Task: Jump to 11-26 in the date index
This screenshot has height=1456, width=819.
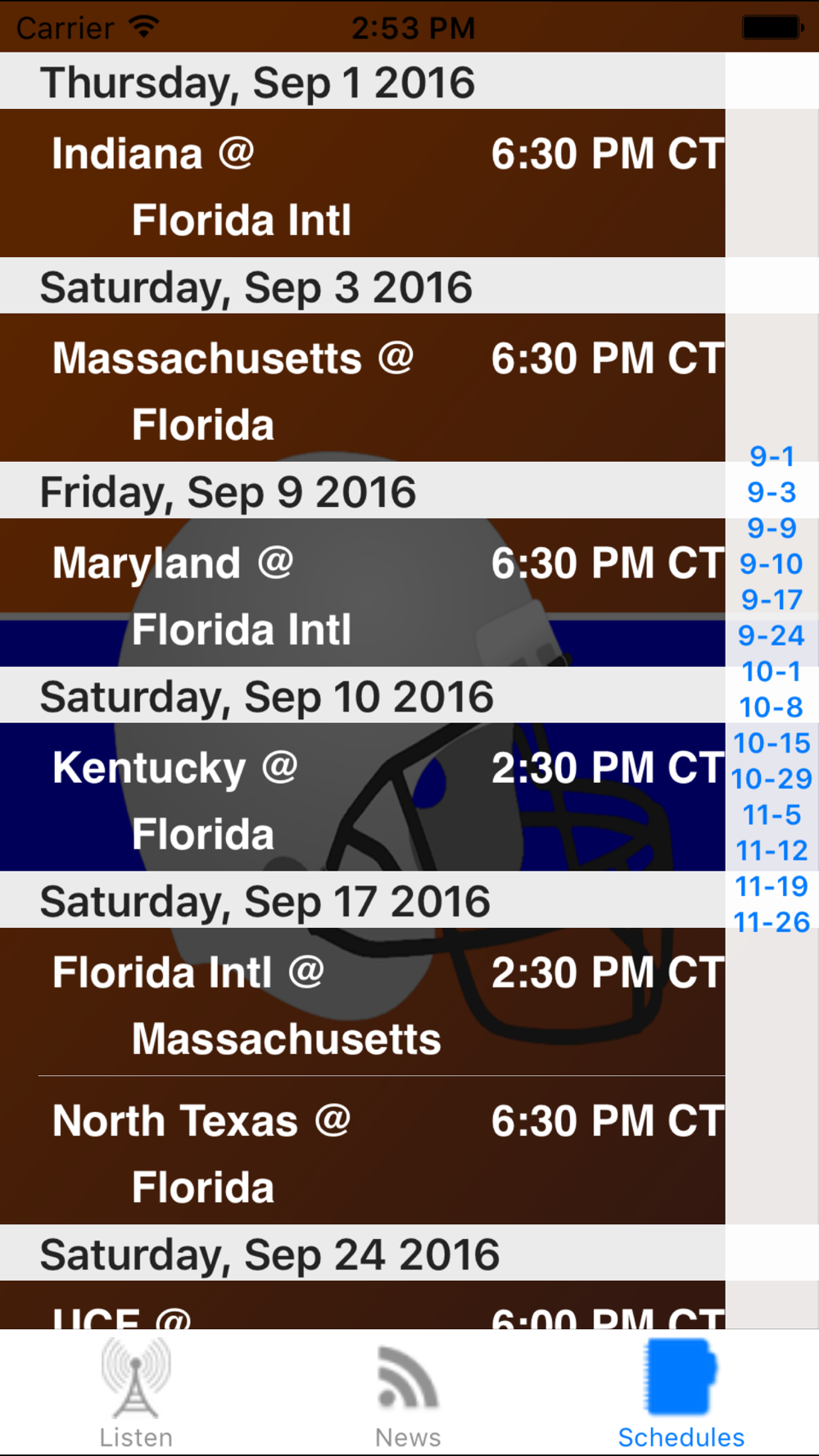Action: coord(771,922)
